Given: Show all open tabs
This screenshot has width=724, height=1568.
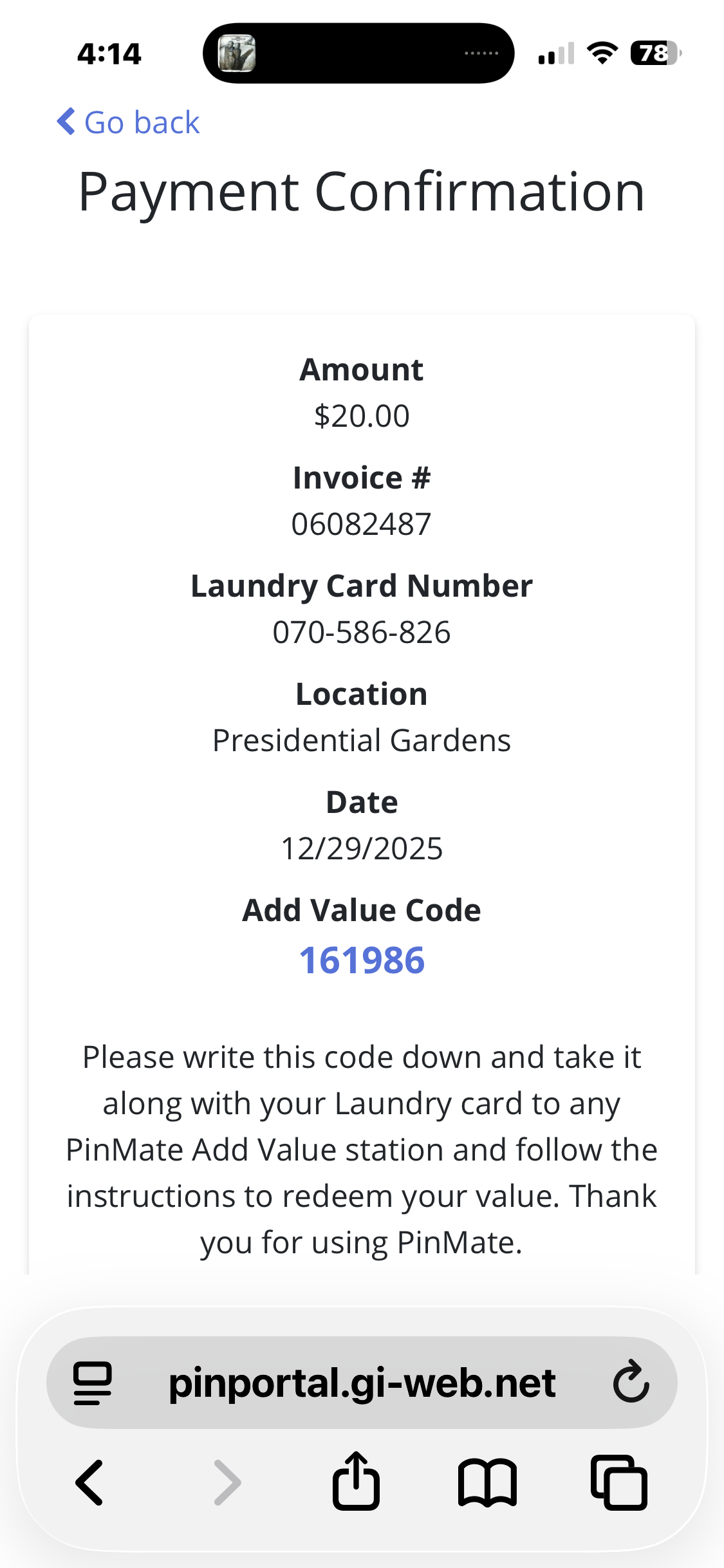Looking at the screenshot, I should [619, 1483].
